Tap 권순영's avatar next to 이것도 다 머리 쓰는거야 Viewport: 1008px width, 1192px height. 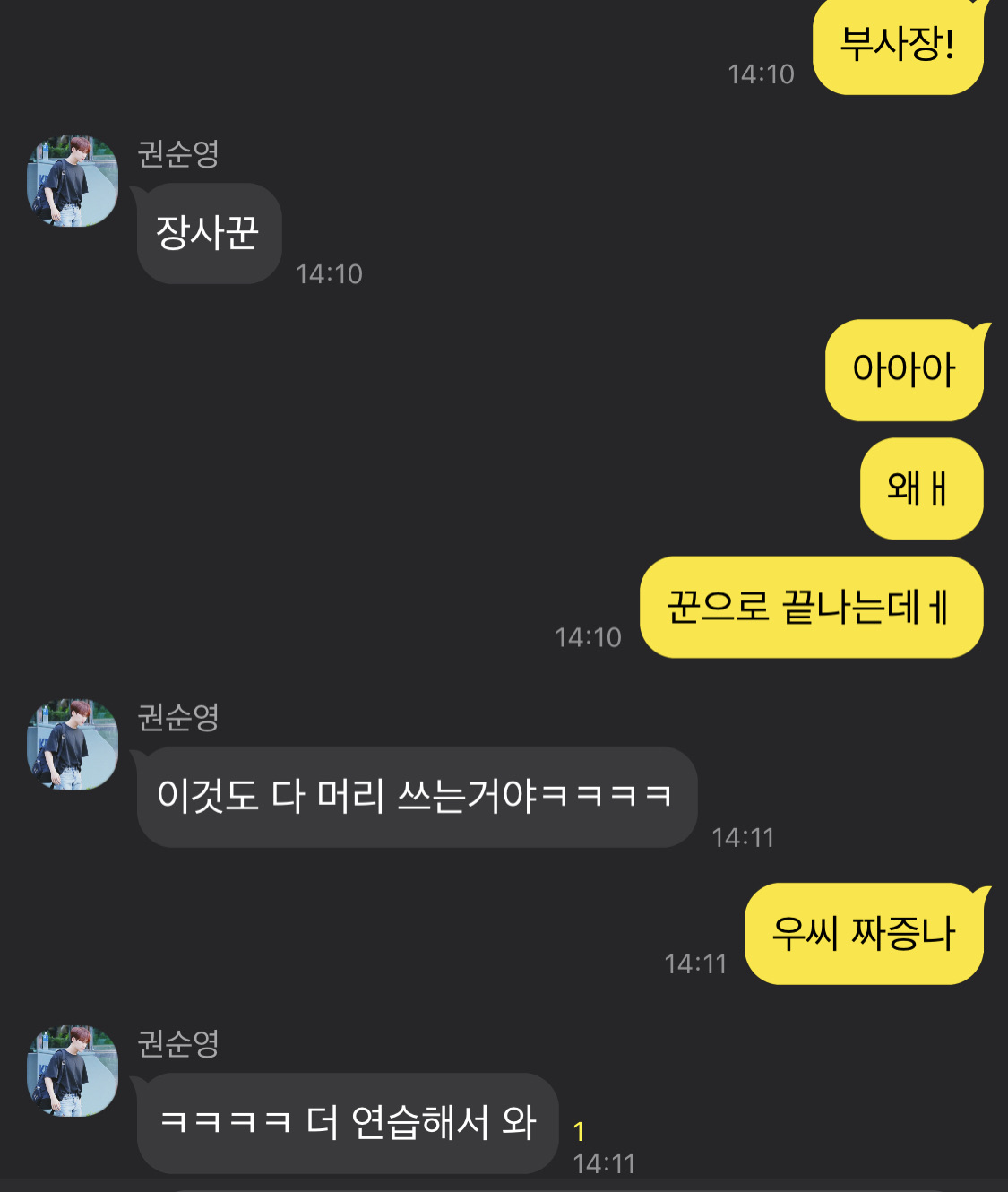pos(73,745)
